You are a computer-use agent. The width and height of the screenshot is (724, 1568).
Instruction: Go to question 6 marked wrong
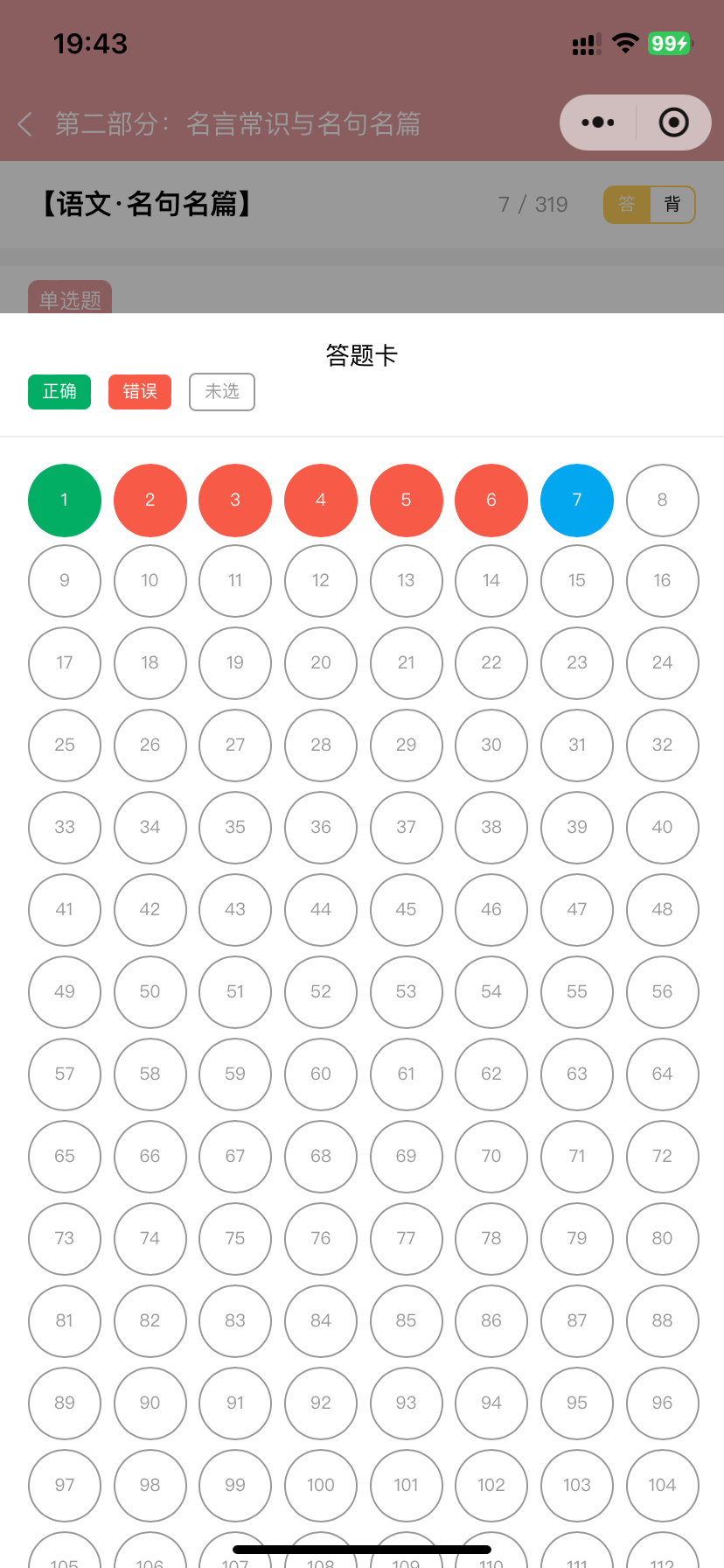pos(491,500)
